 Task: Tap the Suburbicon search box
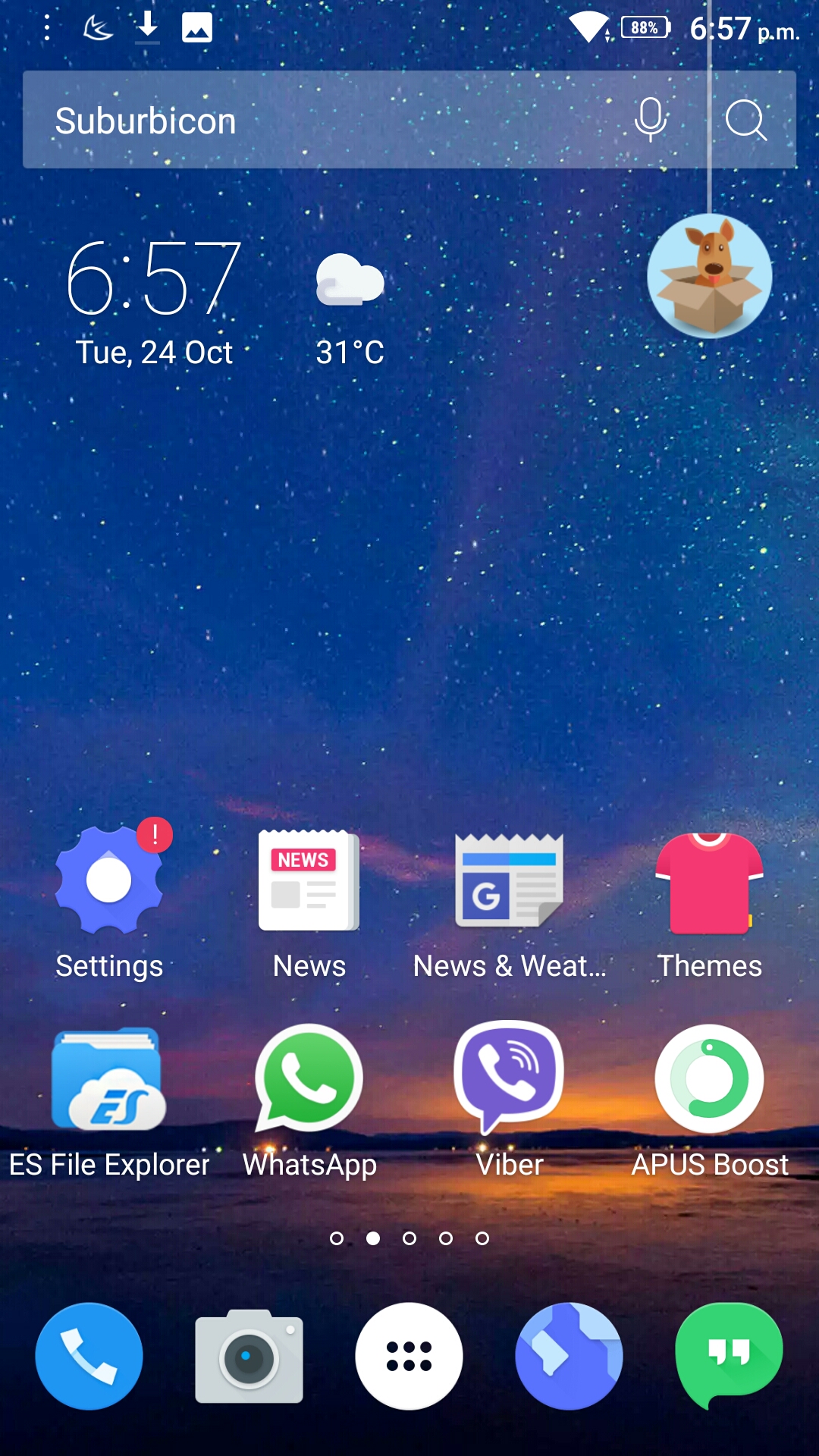click(x=318, y=120)
